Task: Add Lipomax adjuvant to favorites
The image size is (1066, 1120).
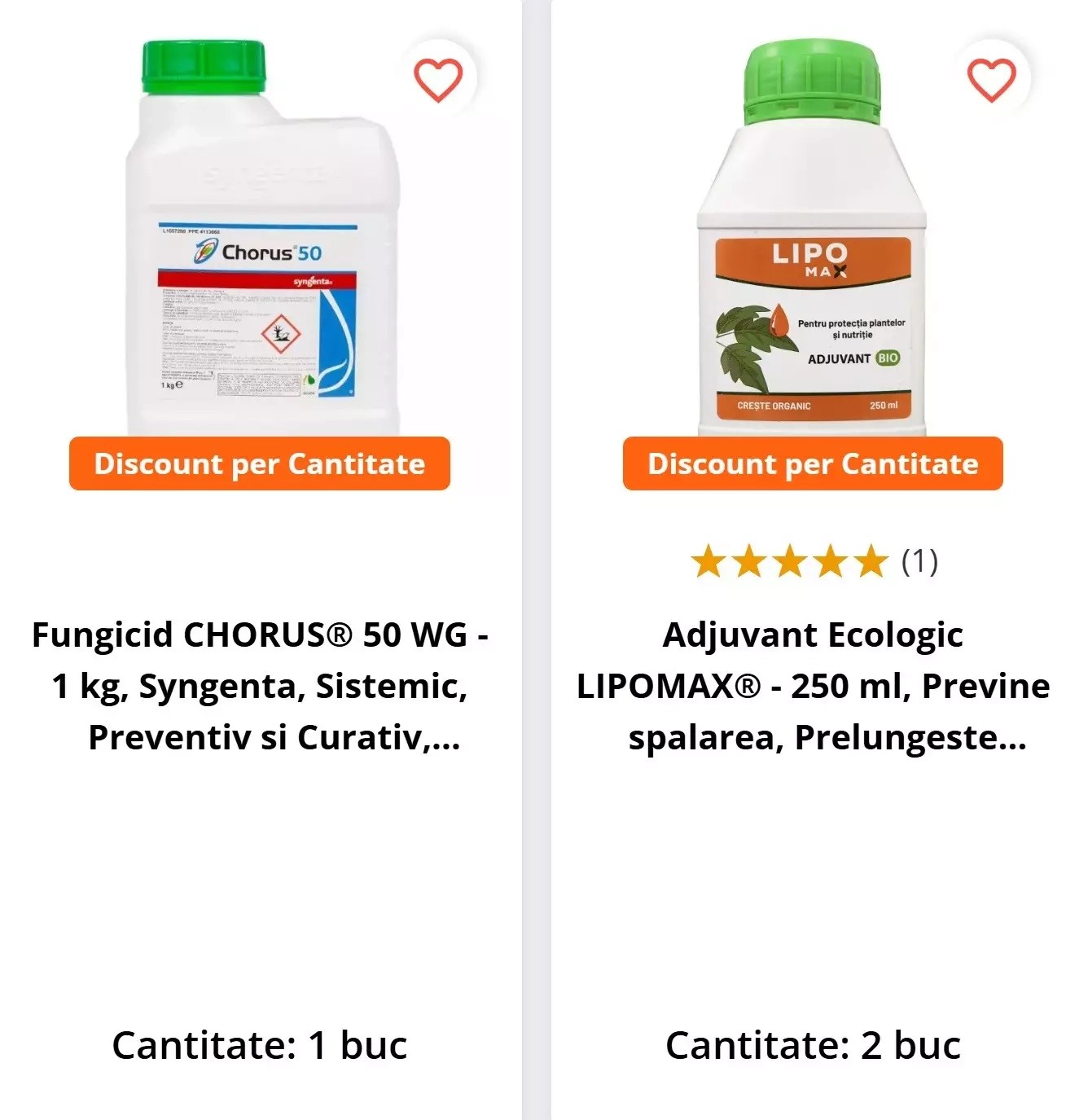Action: click(x=991, y=80)
